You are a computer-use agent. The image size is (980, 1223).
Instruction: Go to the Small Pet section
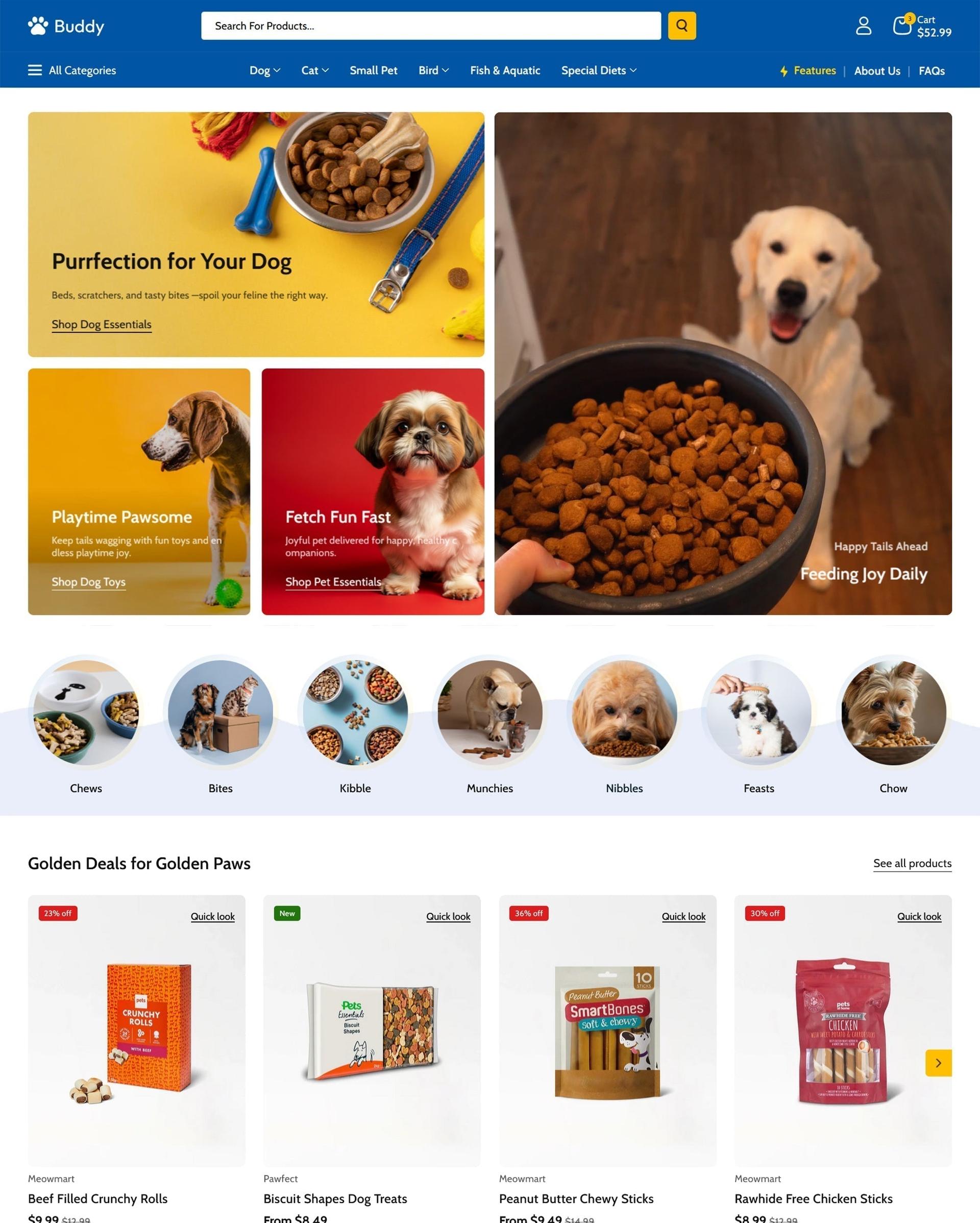coord(373,70)
